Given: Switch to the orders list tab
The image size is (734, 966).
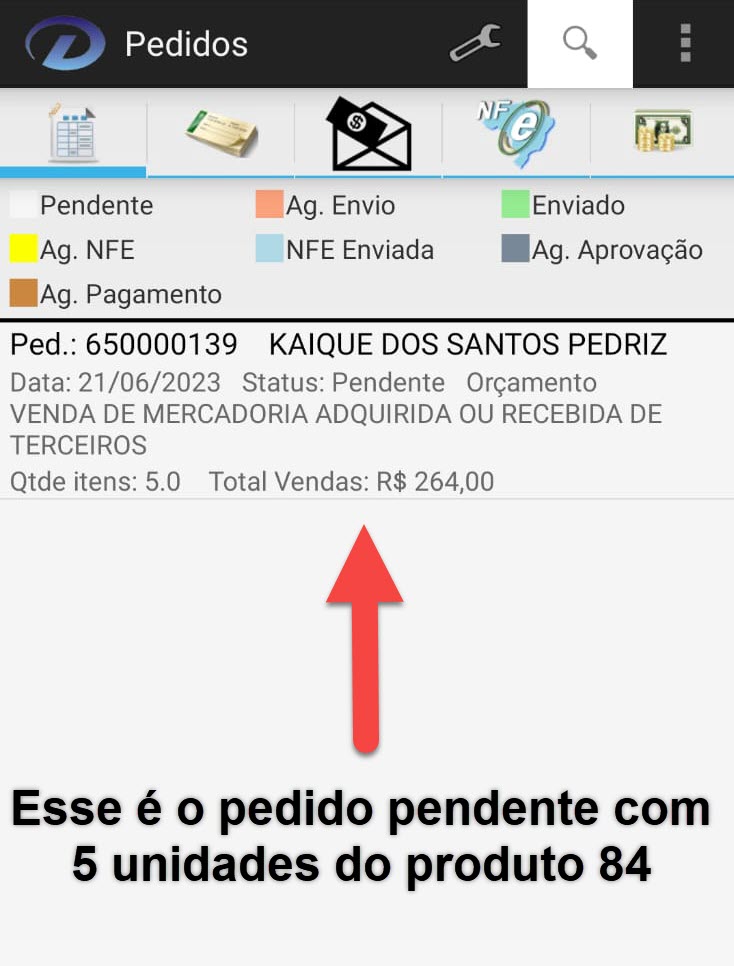Looking at the screenshot, I should pyautogui.click(x=73, y=132).
